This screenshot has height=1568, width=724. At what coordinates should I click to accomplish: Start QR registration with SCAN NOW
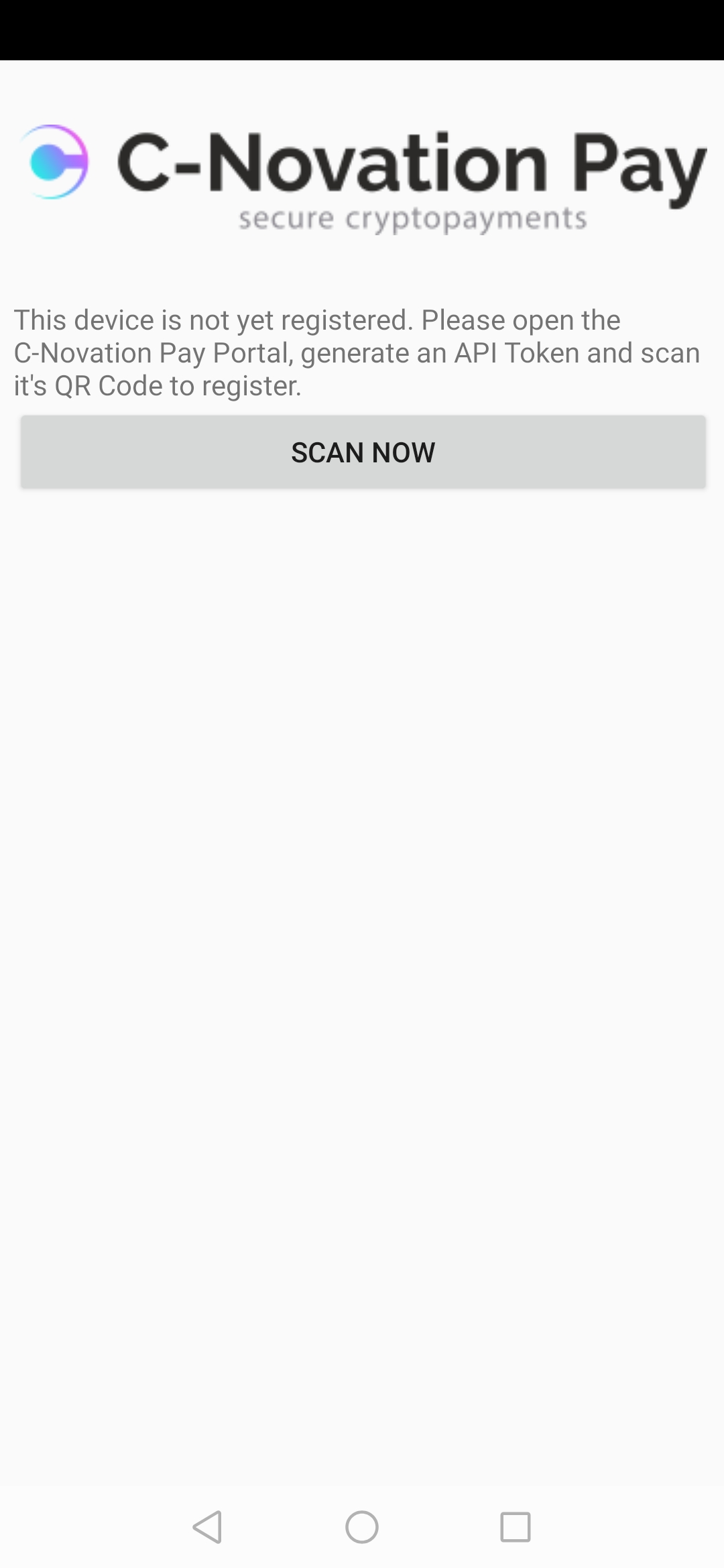coord(362,452)
